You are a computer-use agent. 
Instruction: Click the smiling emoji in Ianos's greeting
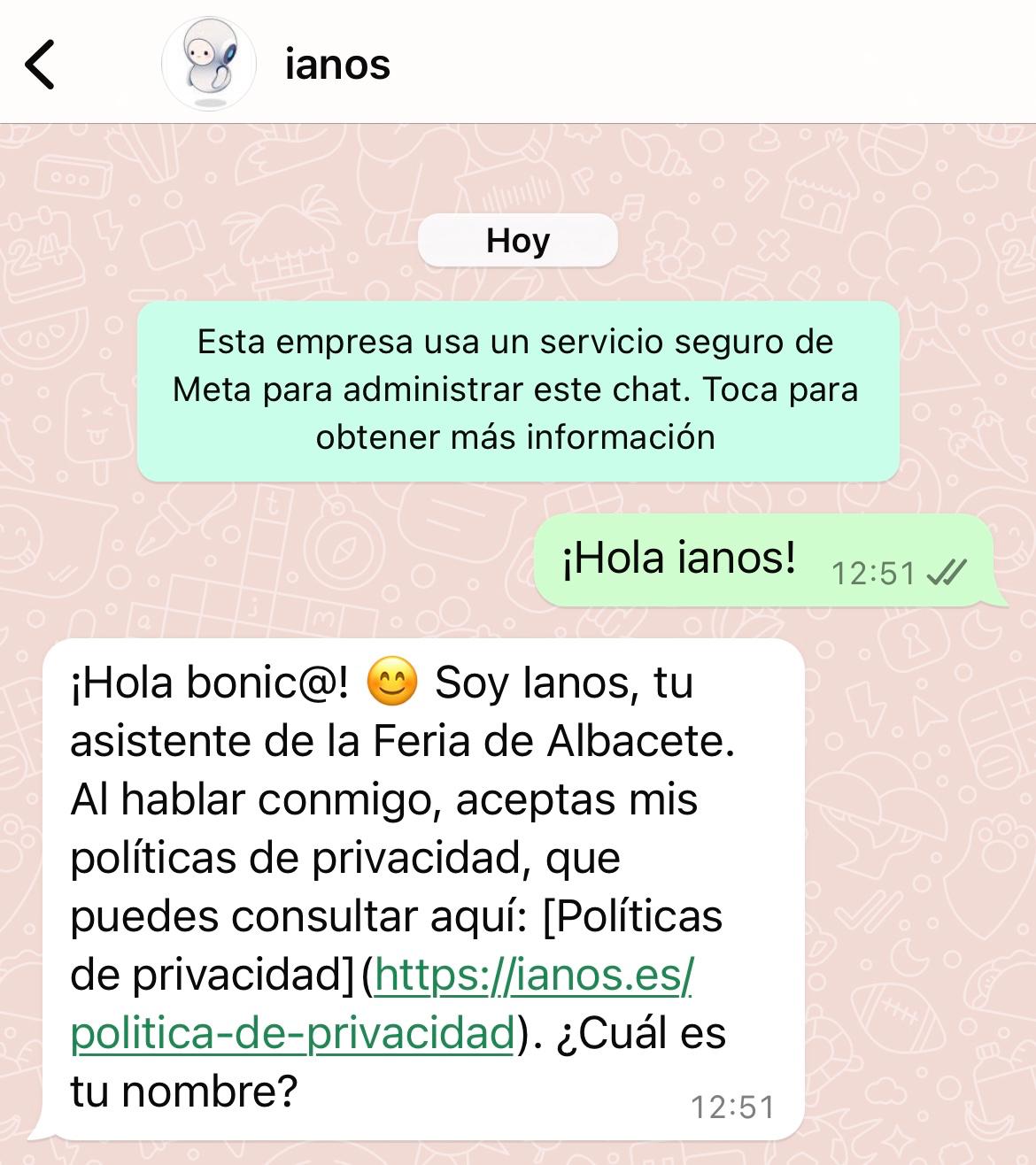391,682
